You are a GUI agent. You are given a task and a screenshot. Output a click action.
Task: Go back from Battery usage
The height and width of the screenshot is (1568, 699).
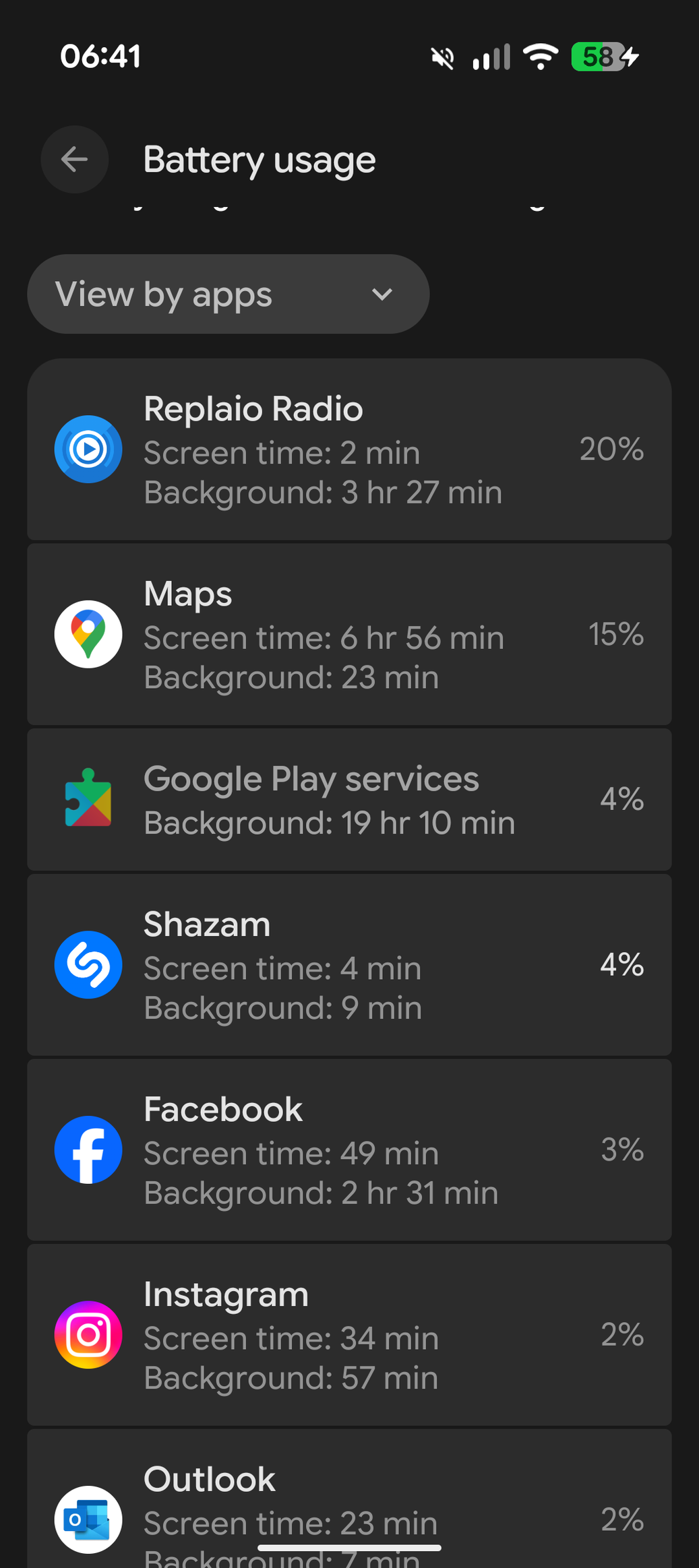[74, 160]
